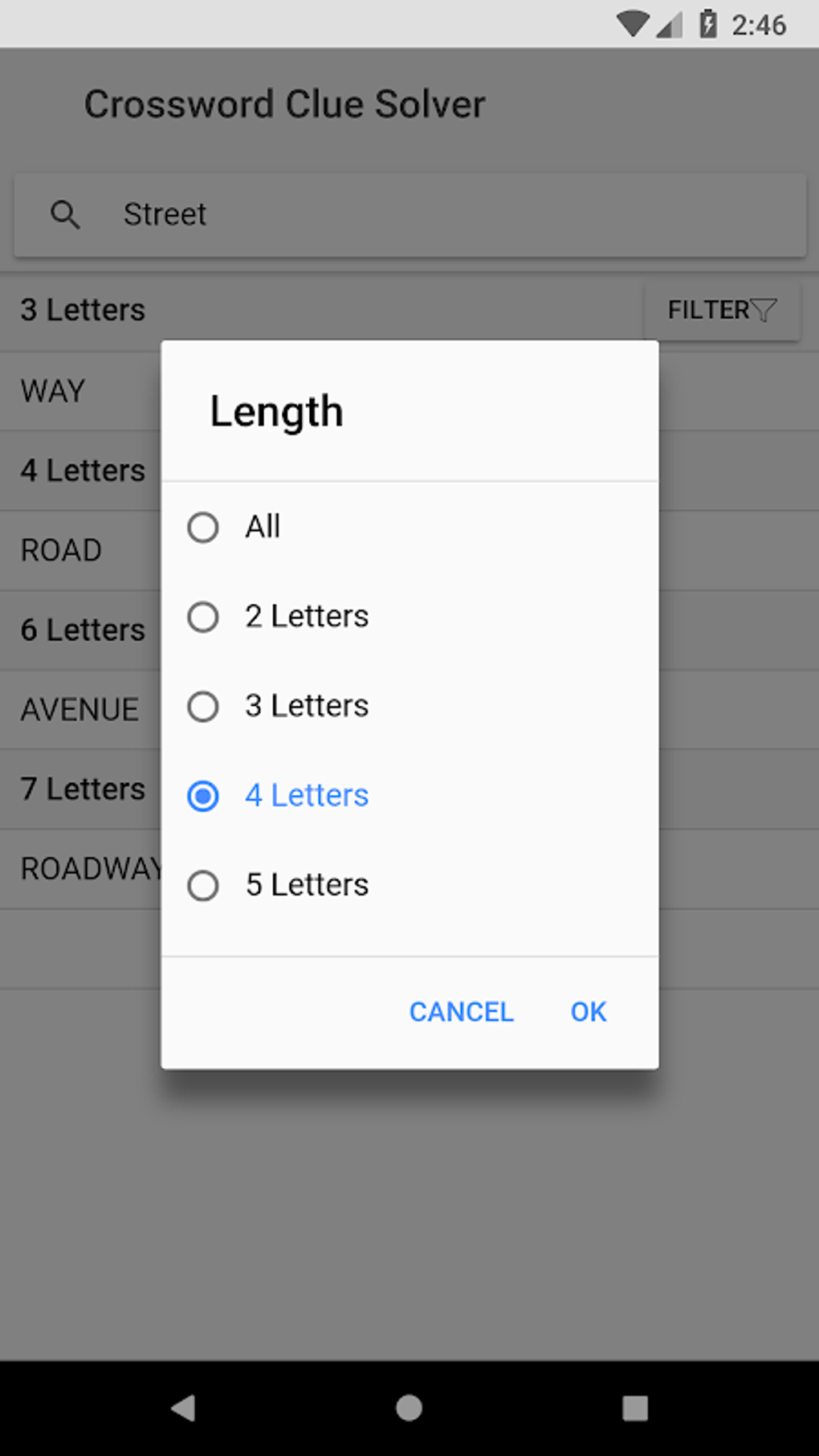
Task: Choose 2 Letters length
Action: tap(204, 618)
